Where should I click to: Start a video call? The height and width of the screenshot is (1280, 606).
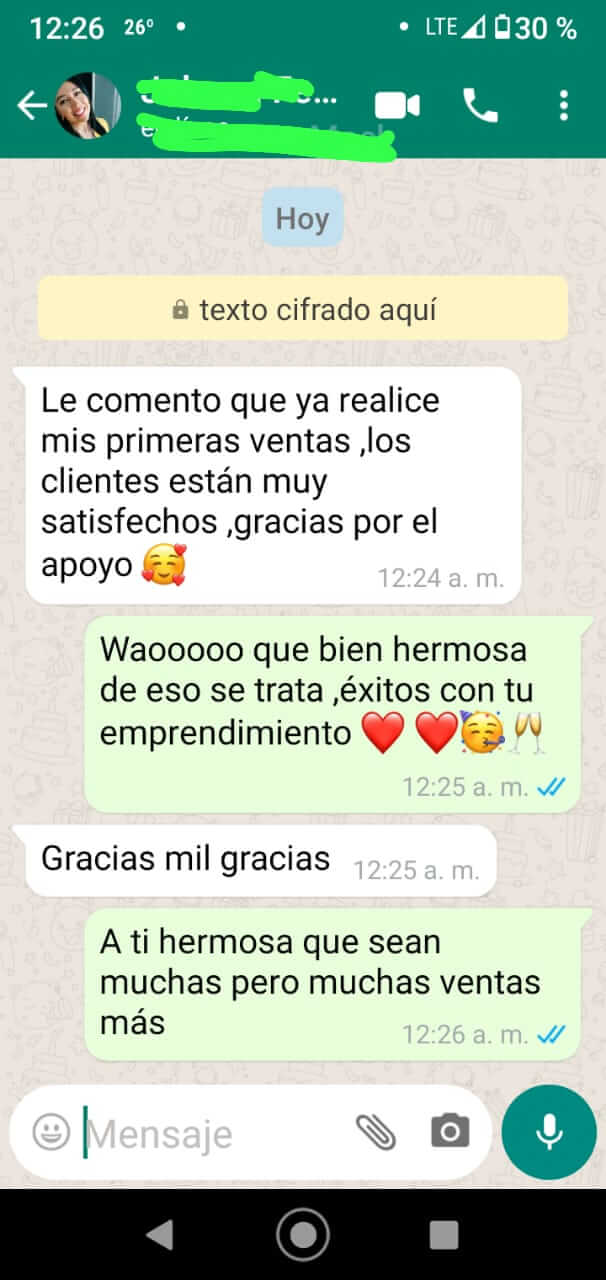(397, 106)
